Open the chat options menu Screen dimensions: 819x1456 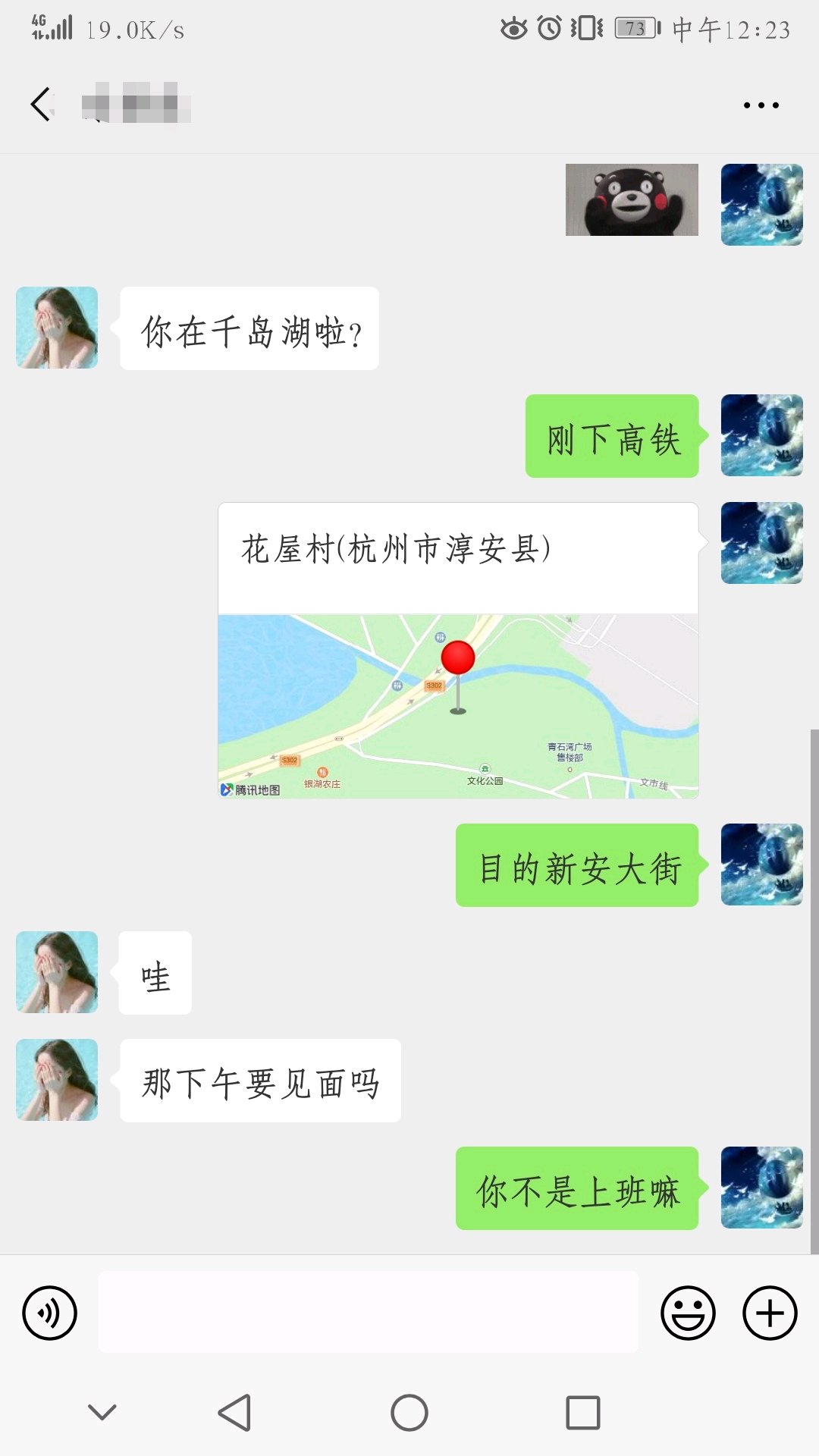761,105
